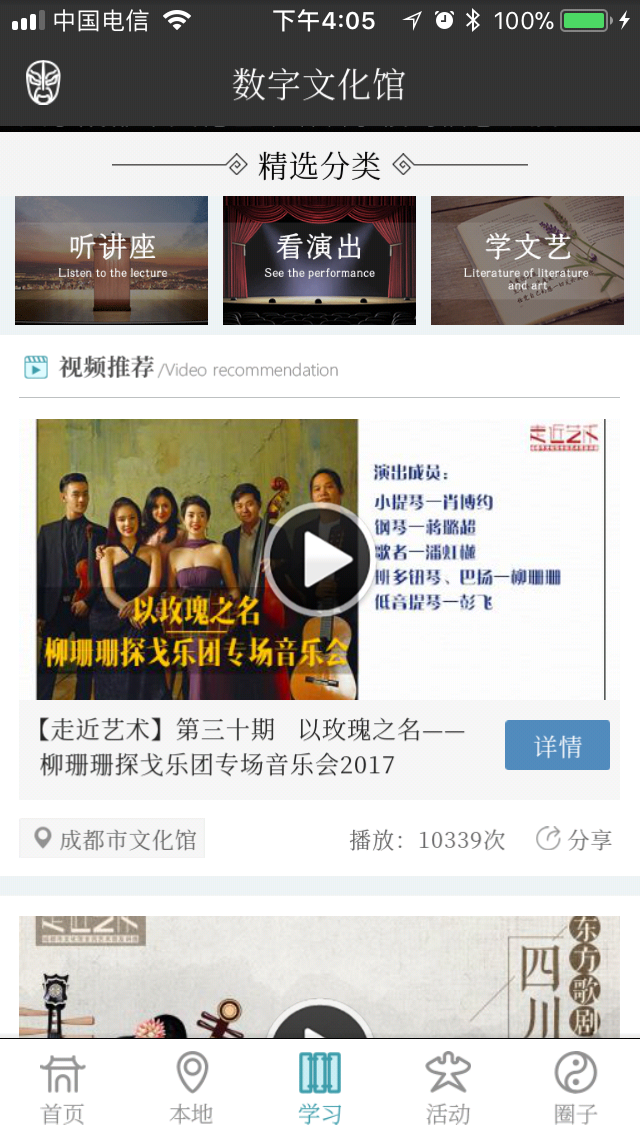This screenshot has width=640, height=1136.
Task: Open the 看演出 performance category
Action: [x=319, y=260]
